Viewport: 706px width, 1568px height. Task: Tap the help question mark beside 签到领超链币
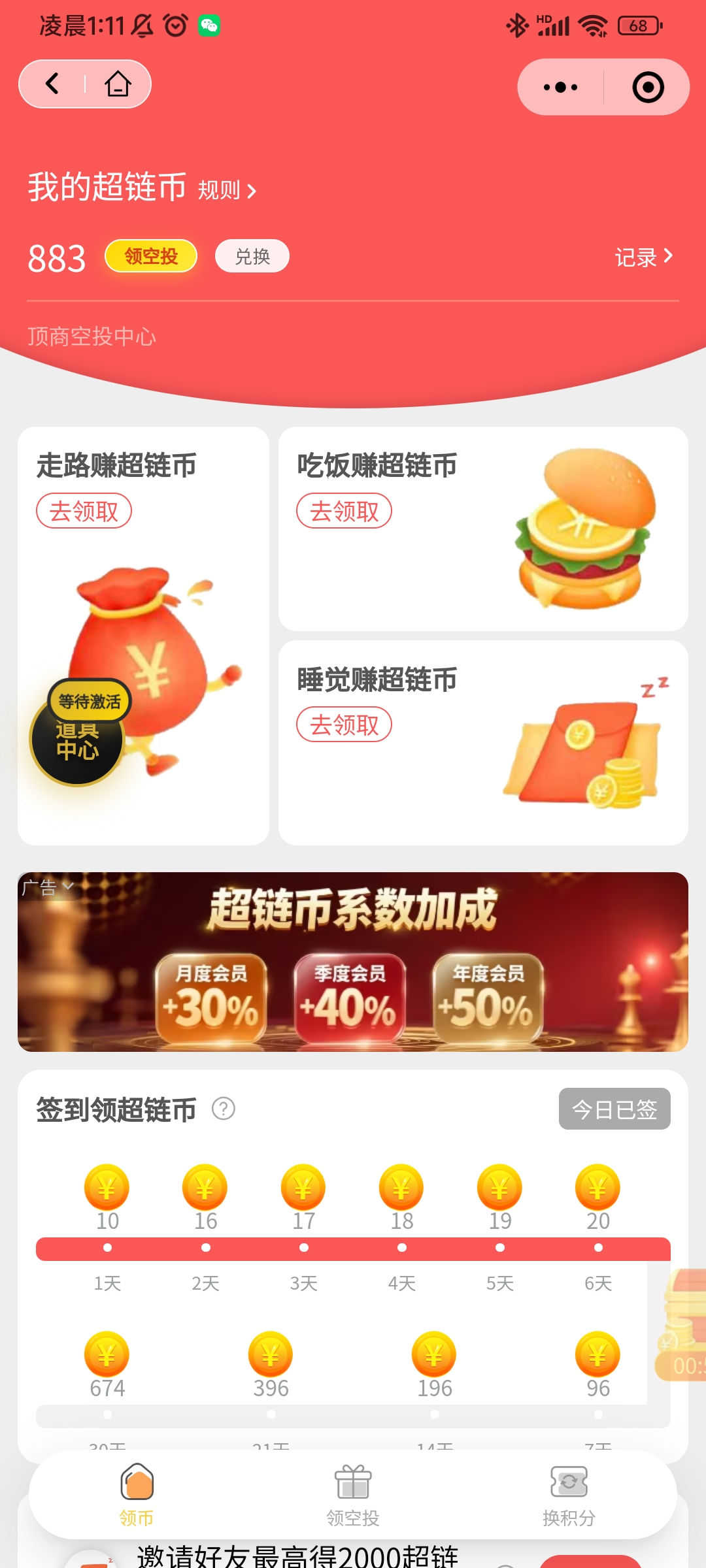222,1109
